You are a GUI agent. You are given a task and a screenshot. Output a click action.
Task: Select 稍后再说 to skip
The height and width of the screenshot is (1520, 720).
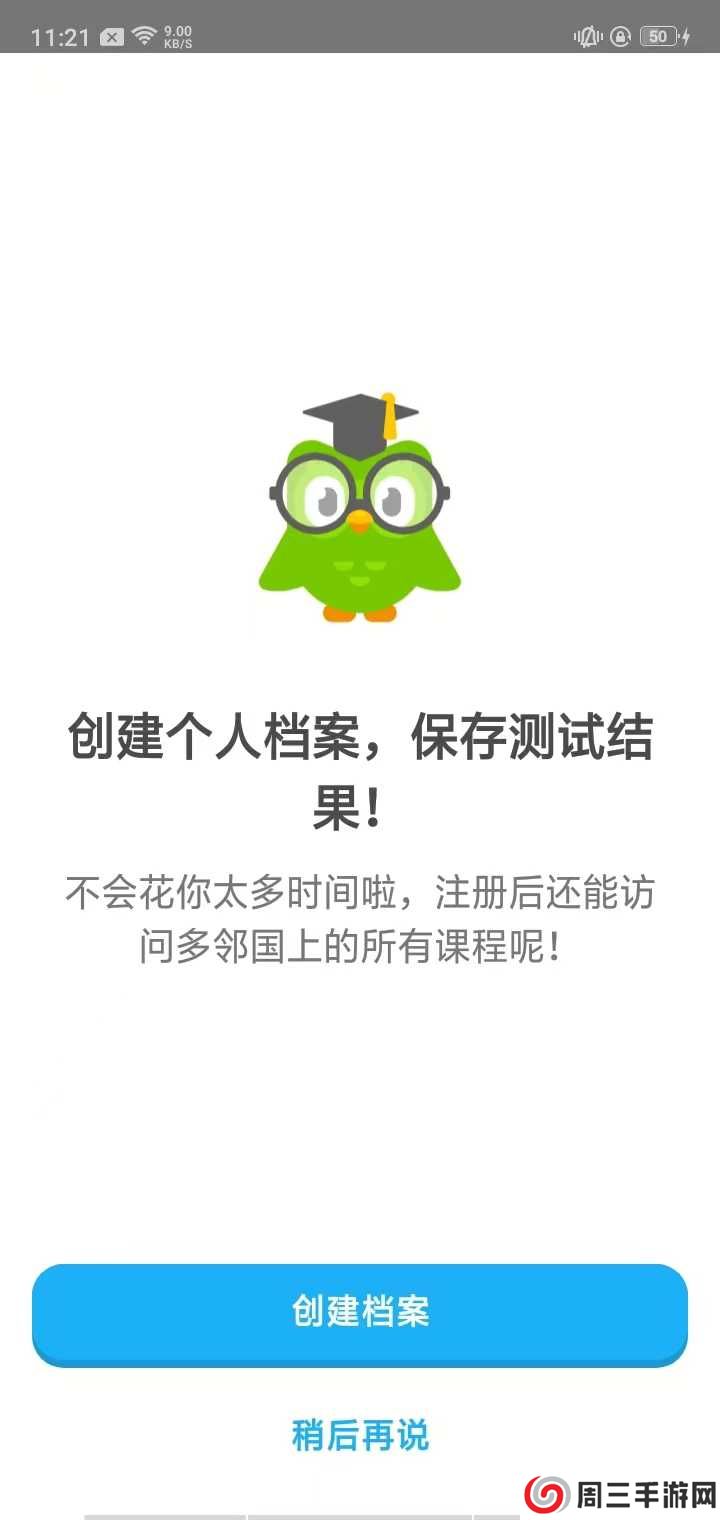pyautogui.click(x=360, y=1434)
